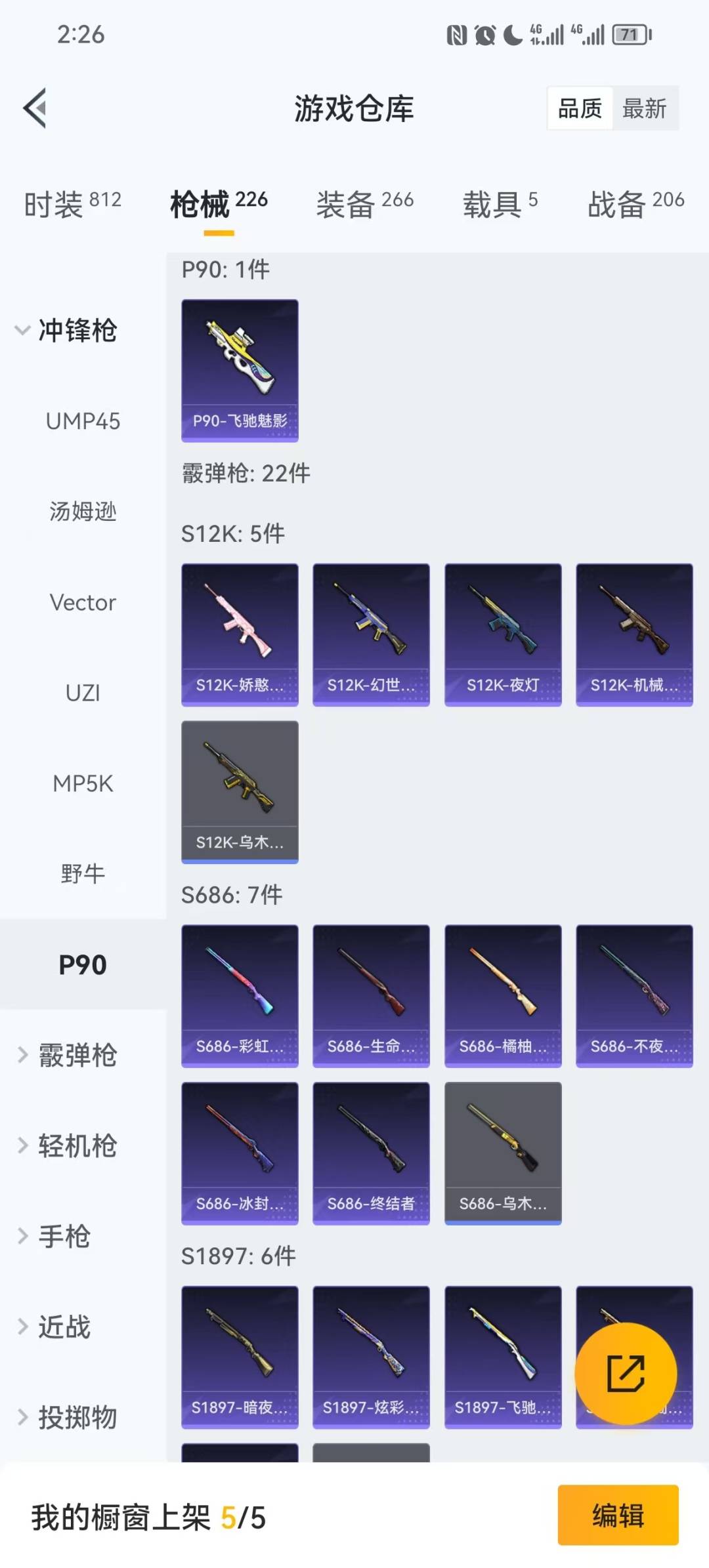Switch to the 时装 tab
The width and height of the screenshot is (709, 1568).
(x=72, y=203)
